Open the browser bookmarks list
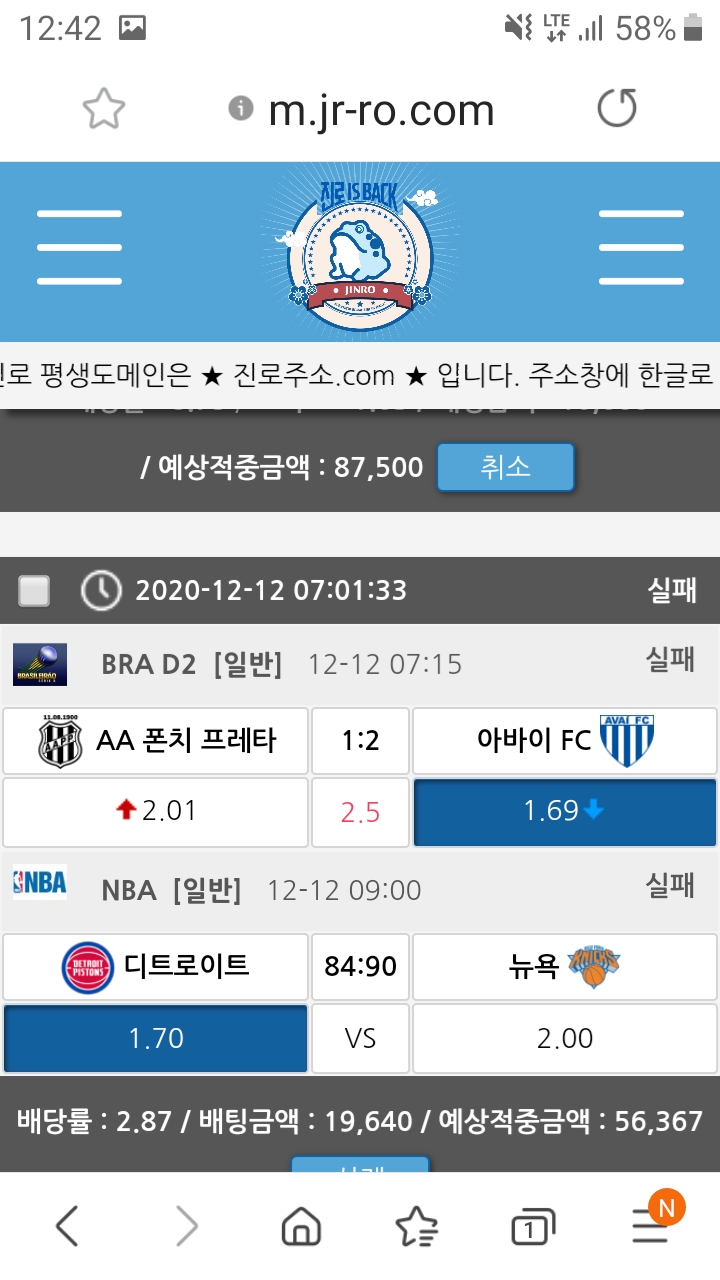Viewport: 720px width, 1280px height. [416, 1226]
